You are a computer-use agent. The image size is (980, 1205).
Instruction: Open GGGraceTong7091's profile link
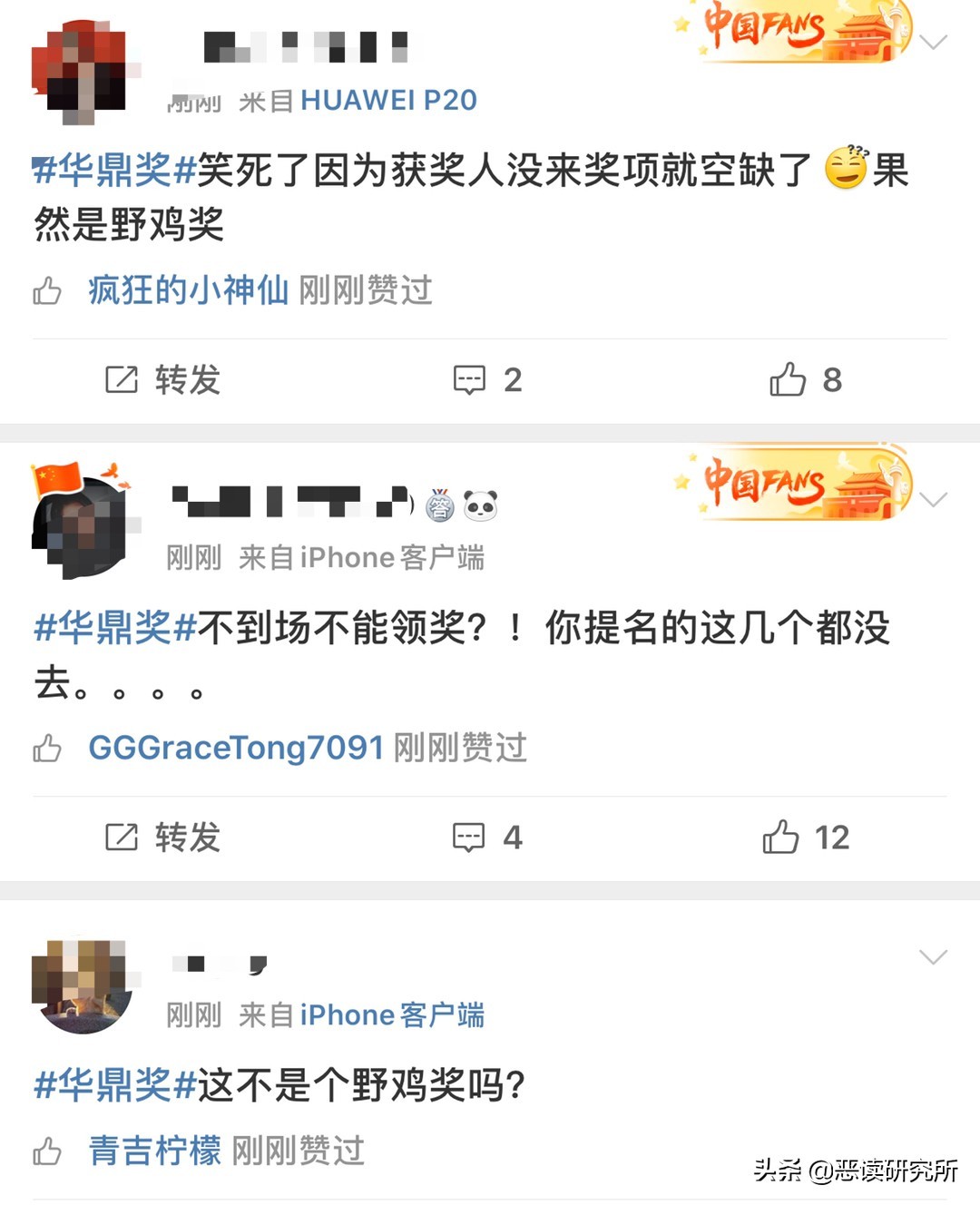coord(236,748)
